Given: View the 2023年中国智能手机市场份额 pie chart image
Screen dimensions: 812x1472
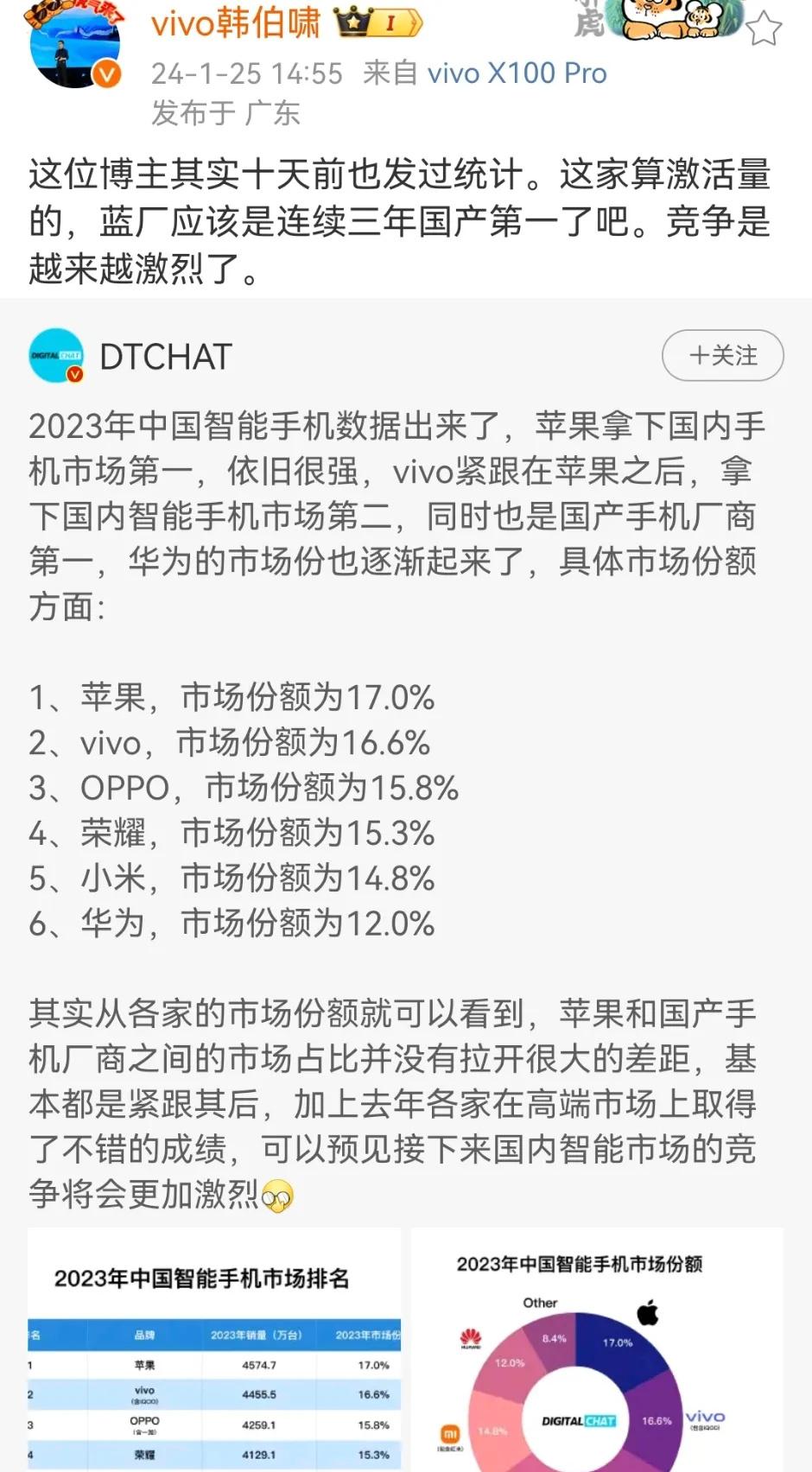Looking at the screenshot, I should (x=597, y=1349).
